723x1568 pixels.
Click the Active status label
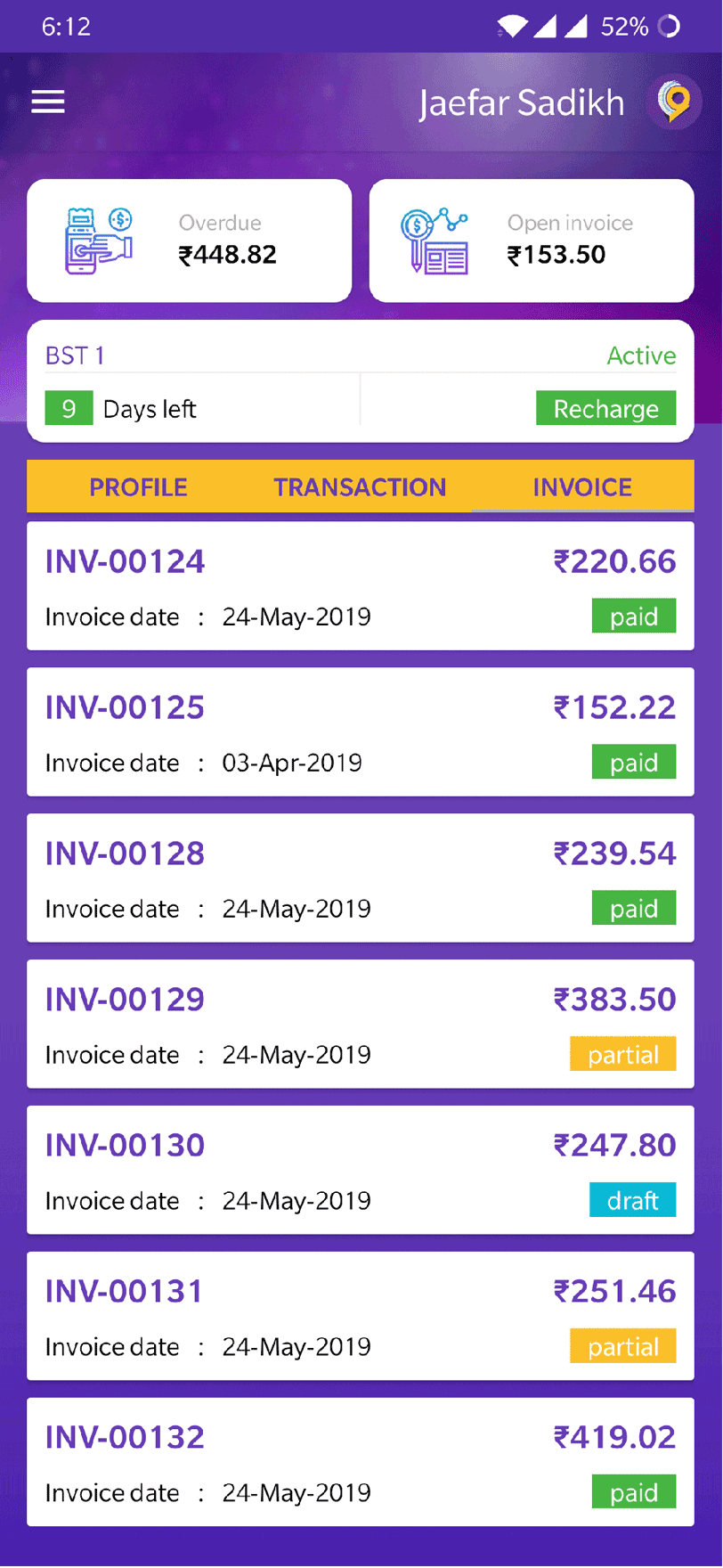642,355
